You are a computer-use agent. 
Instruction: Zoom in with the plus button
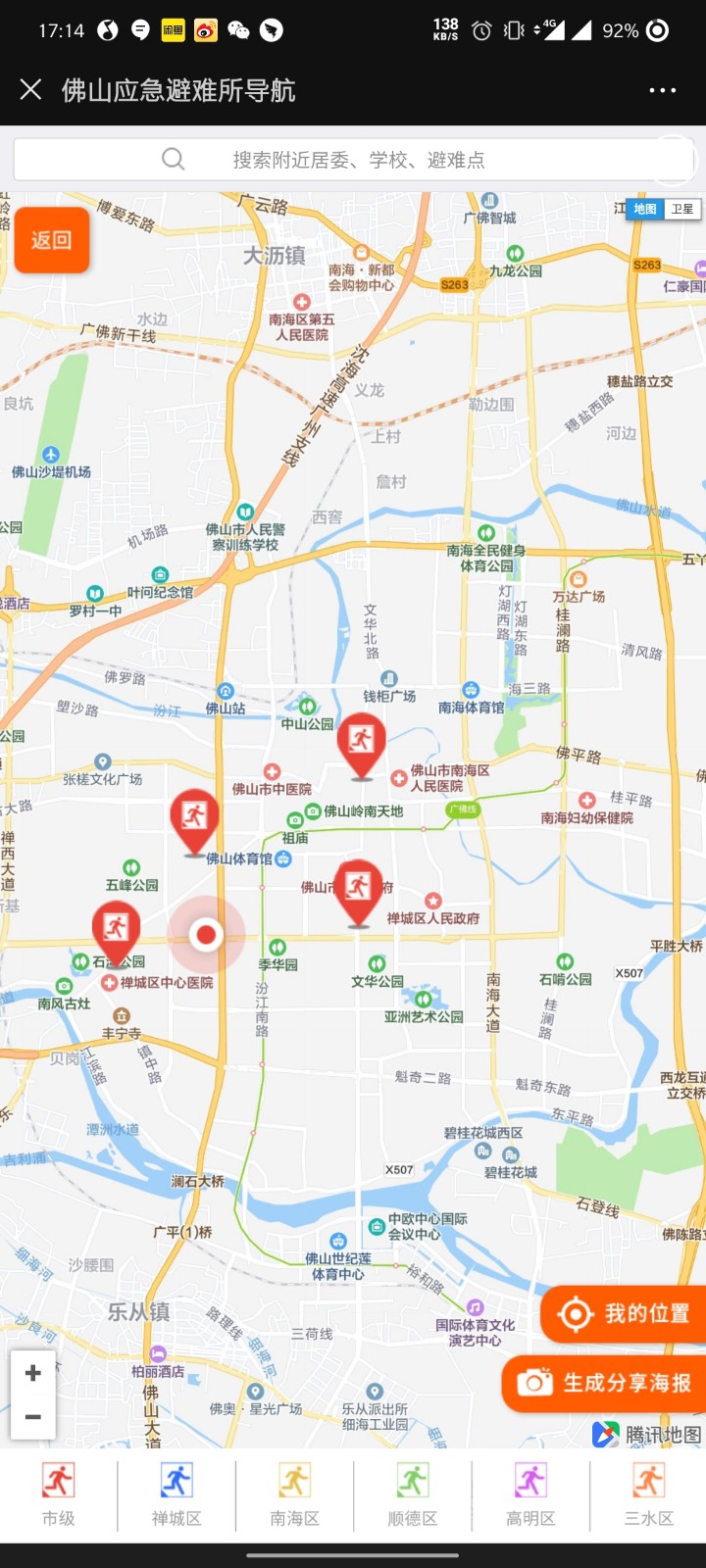32,1373
